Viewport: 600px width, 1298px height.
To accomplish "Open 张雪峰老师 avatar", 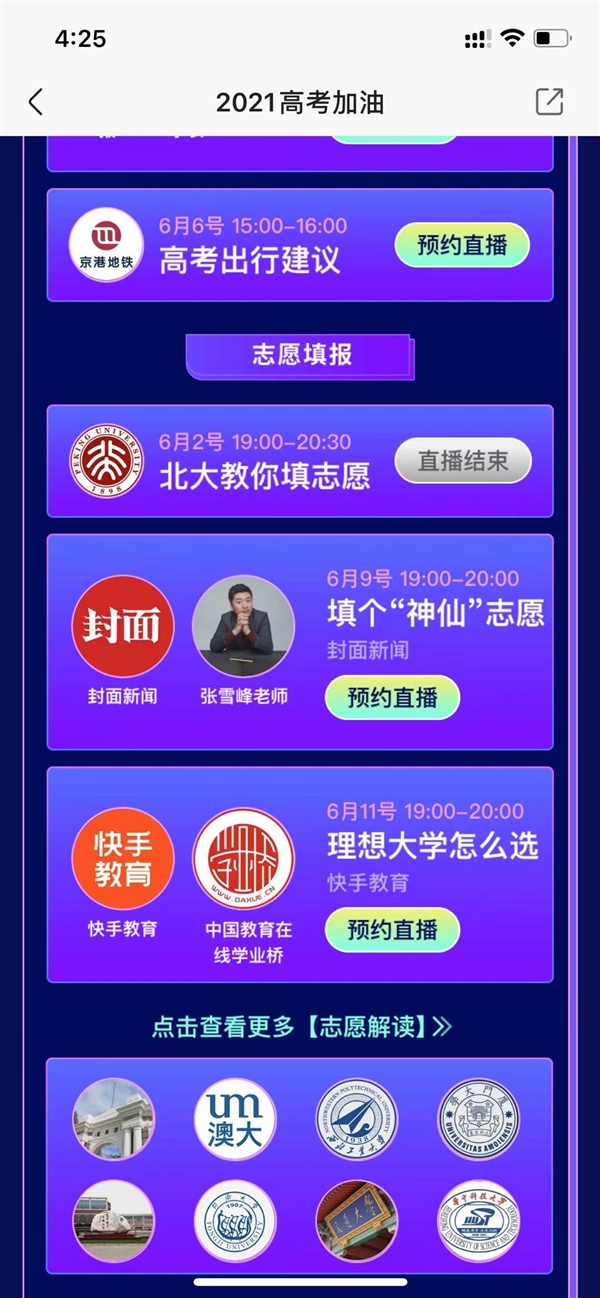I will point(243,626).
